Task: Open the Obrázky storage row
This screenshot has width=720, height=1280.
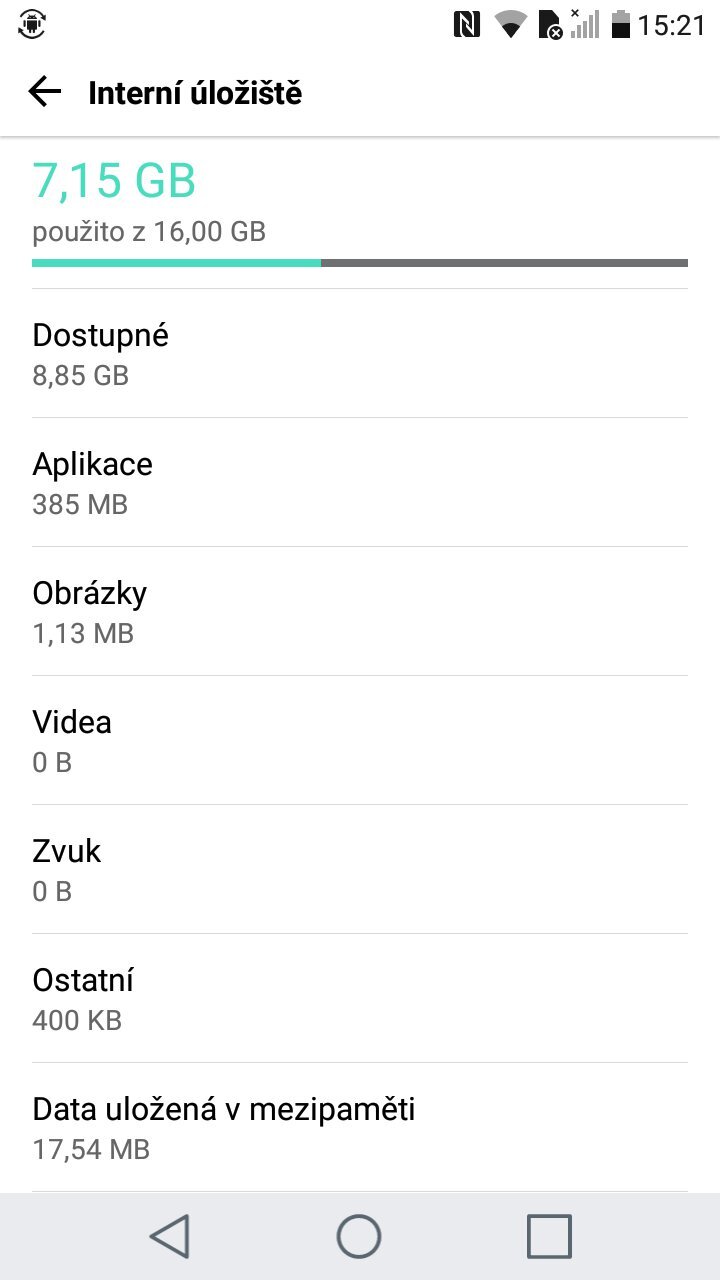Action: click(360, 612)
